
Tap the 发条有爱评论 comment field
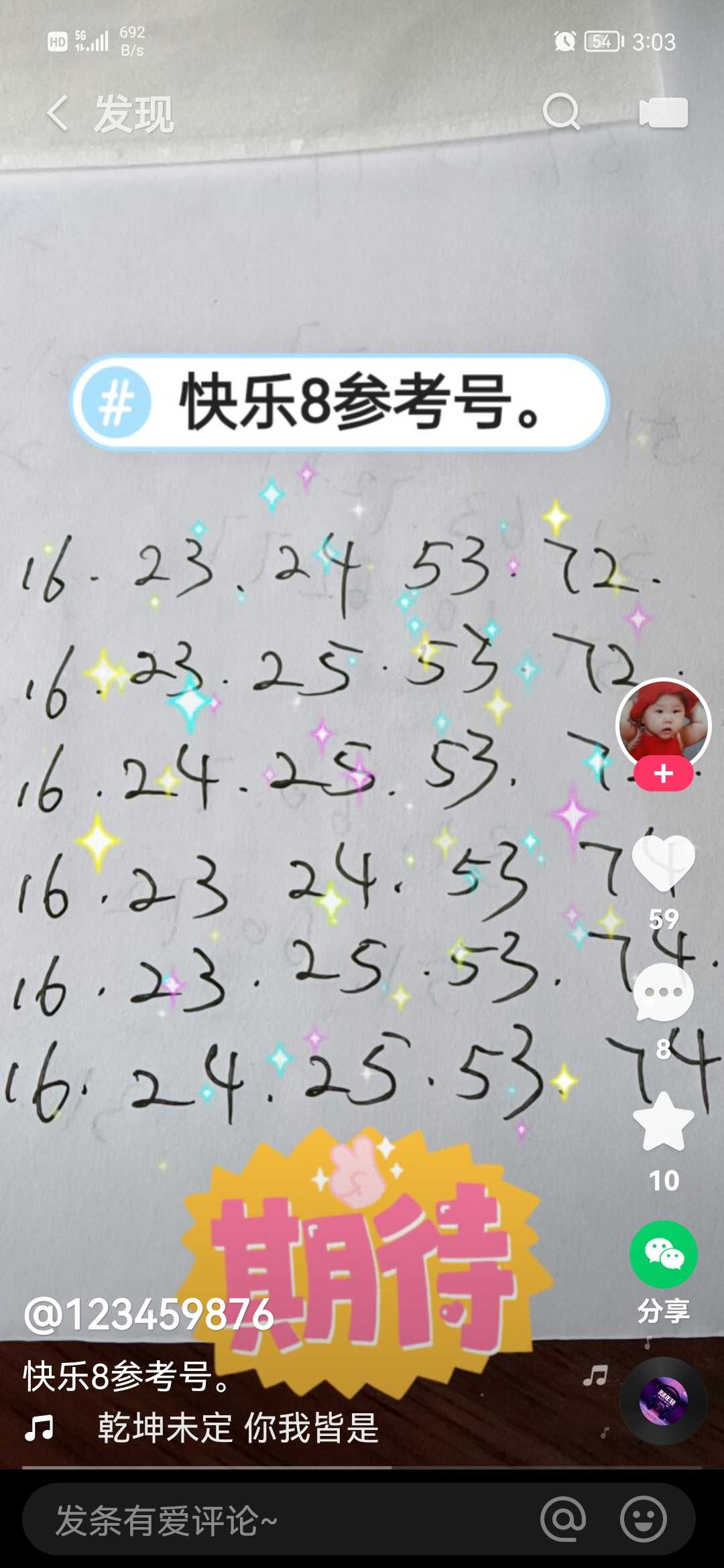coord(268,1520)
